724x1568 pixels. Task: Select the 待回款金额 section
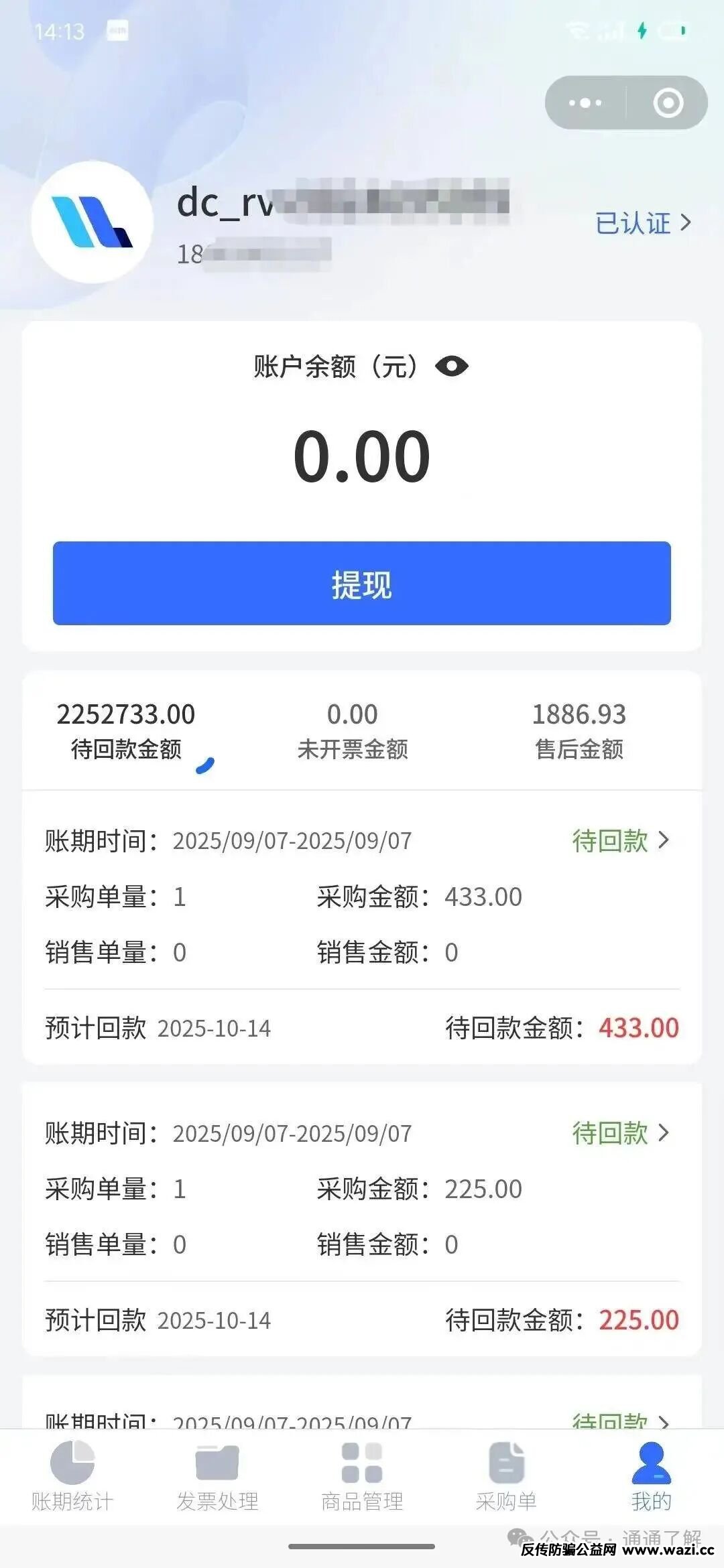point(126,730)
